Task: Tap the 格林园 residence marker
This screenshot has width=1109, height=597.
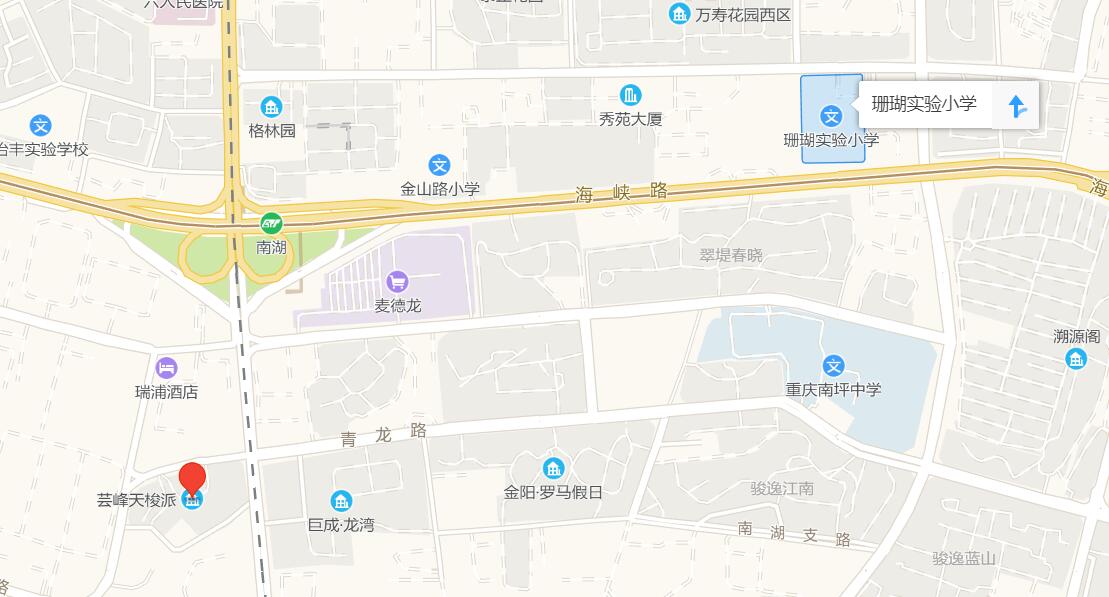Action: [x=271, y=107]
